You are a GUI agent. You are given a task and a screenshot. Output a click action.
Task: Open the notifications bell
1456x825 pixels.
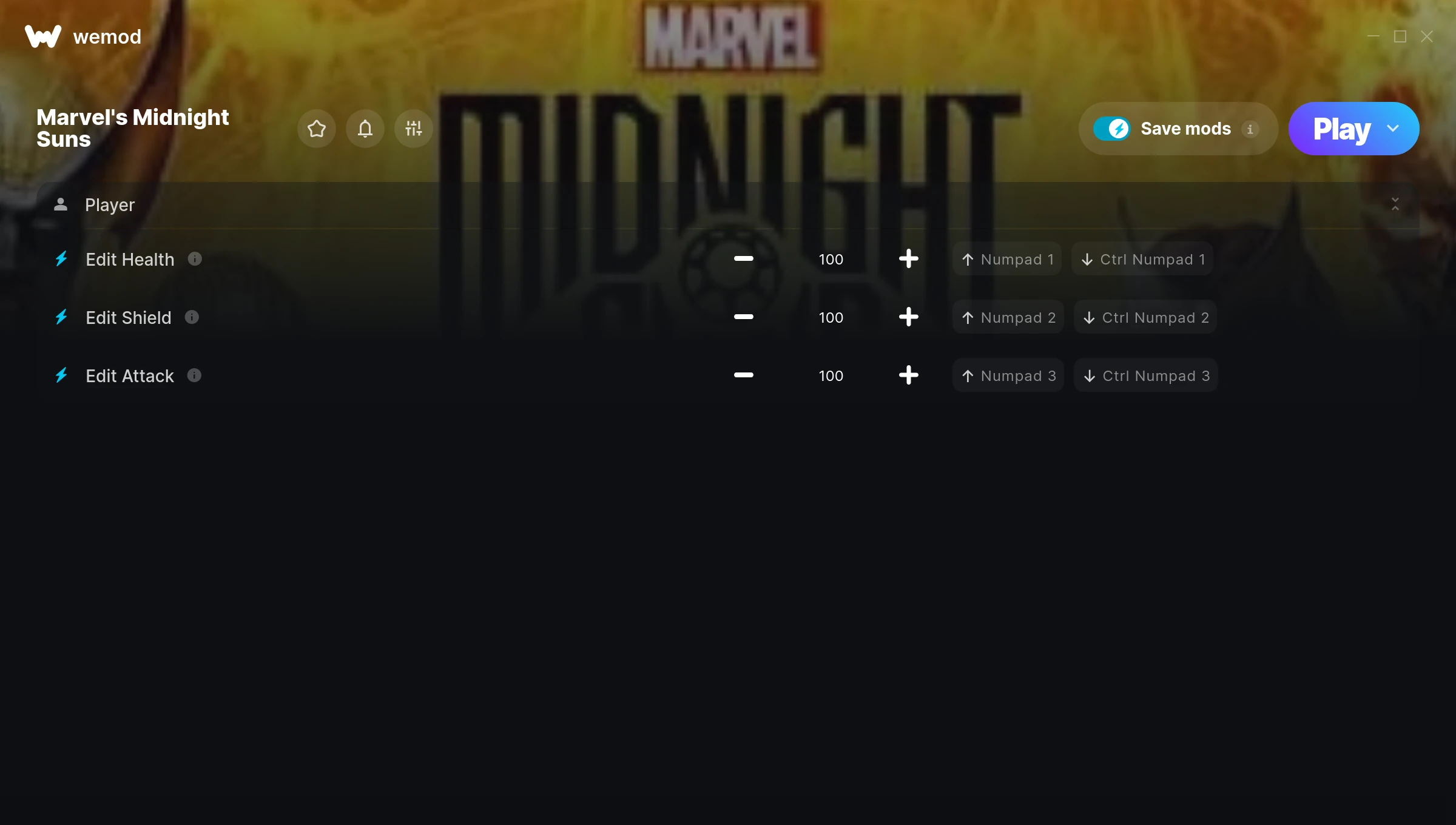tap(365, 129)
